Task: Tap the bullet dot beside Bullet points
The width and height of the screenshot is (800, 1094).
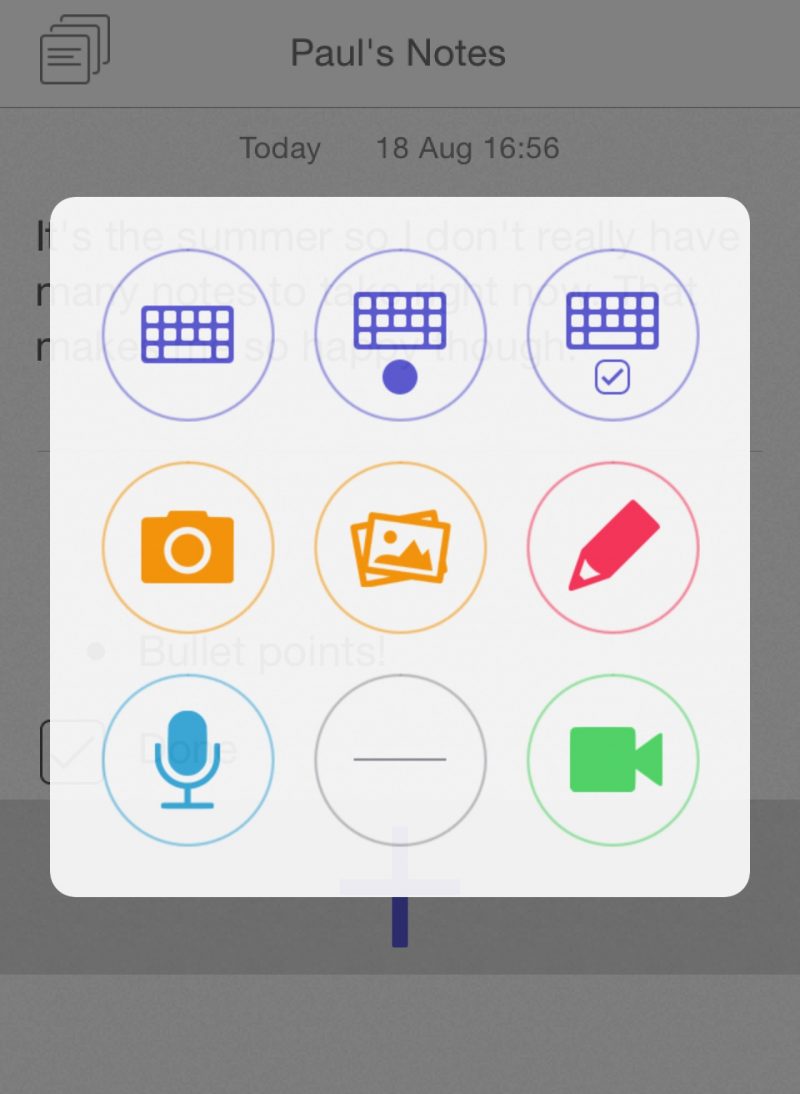Action: click(93, 651)
